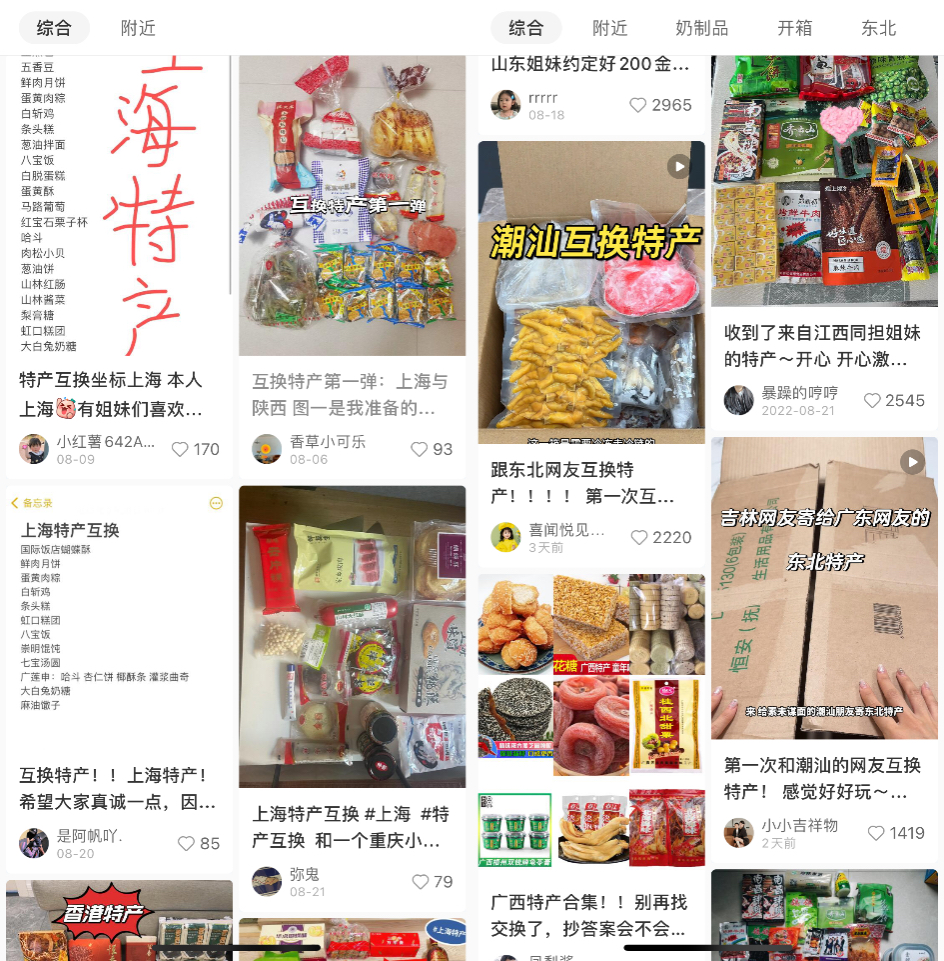
Task: Select the 开箱 filter tab
Action: (x=794, y=28)
